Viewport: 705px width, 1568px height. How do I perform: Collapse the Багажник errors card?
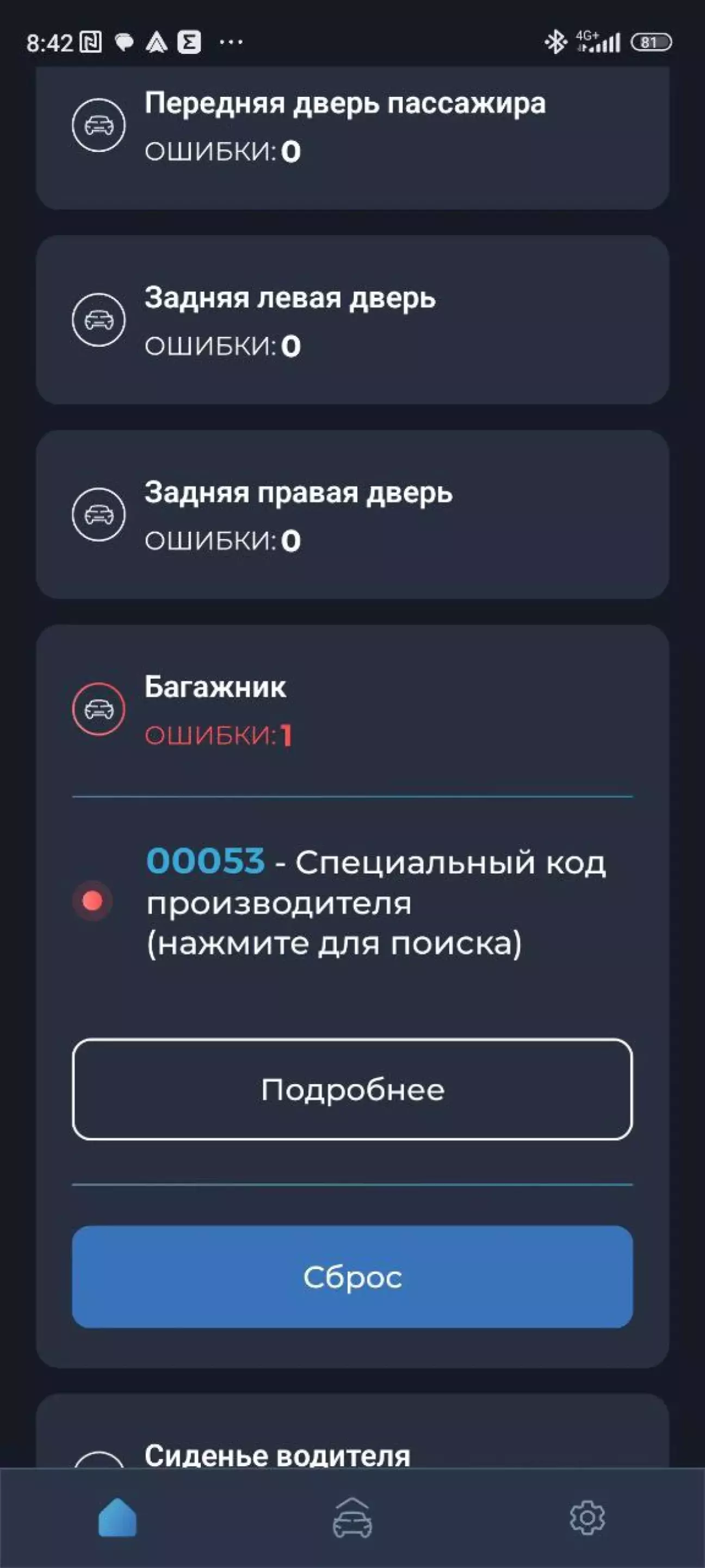pyautogui.click(x=352, y=710)
